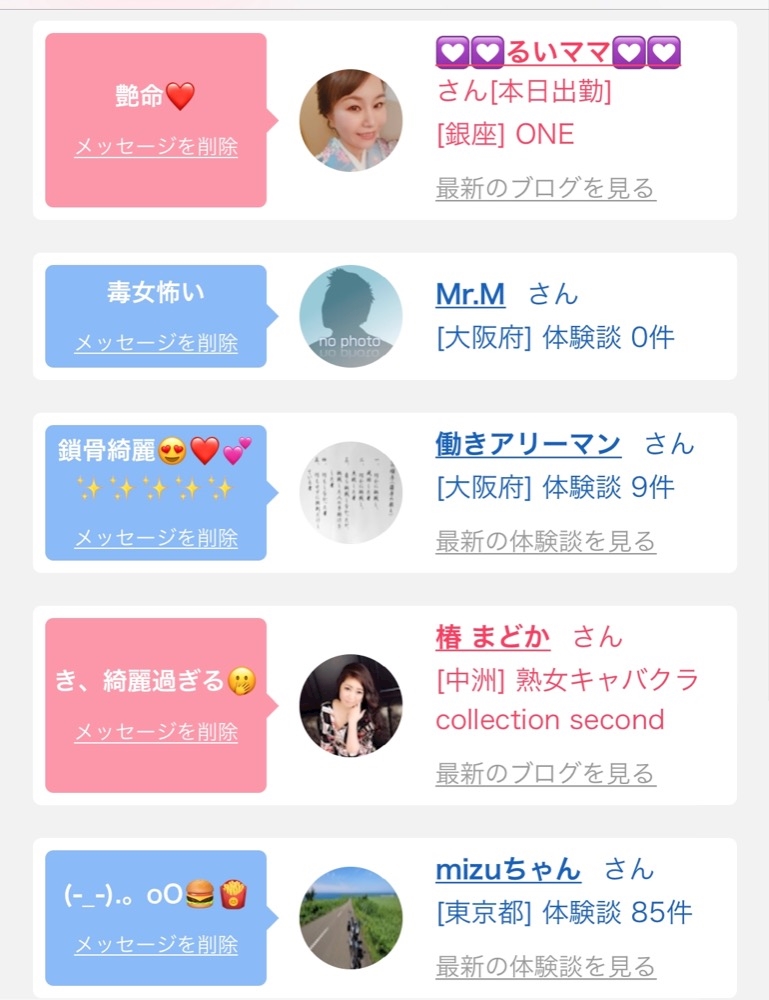View mizuちゃん's latest review
Screen dimensions: 769x1000
(x=546, y=966)
